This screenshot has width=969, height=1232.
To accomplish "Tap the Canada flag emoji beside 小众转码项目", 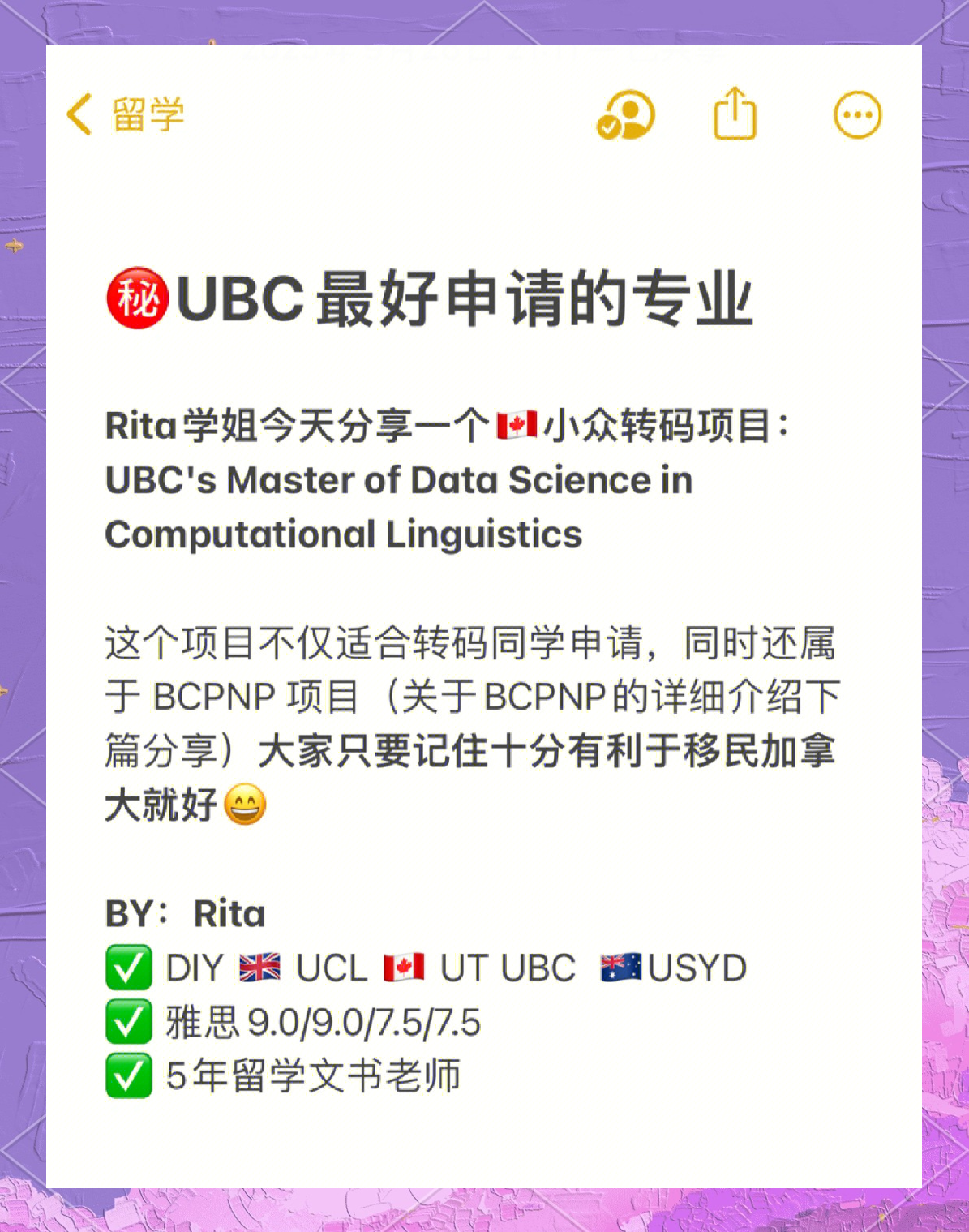I will coord(516,423).
